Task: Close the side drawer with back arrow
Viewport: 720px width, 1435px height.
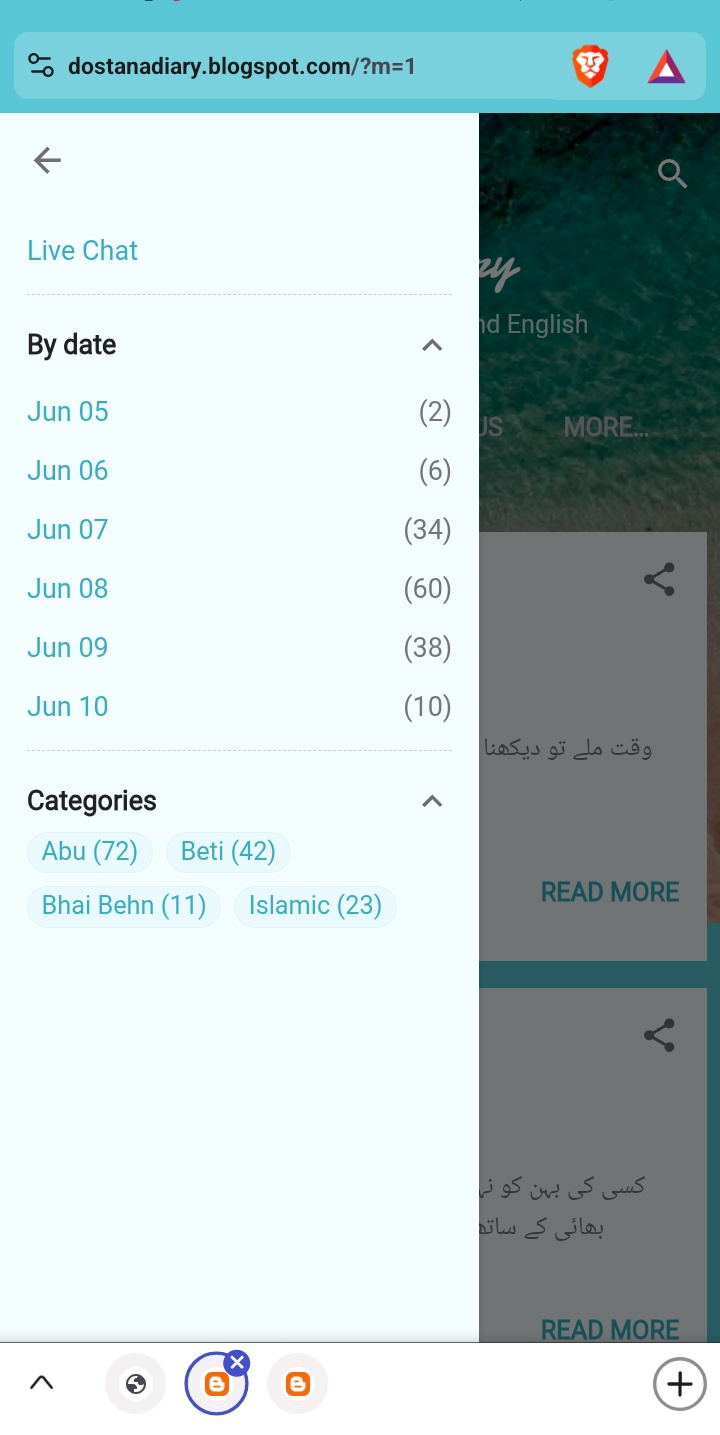Action: tap(47, 160)
